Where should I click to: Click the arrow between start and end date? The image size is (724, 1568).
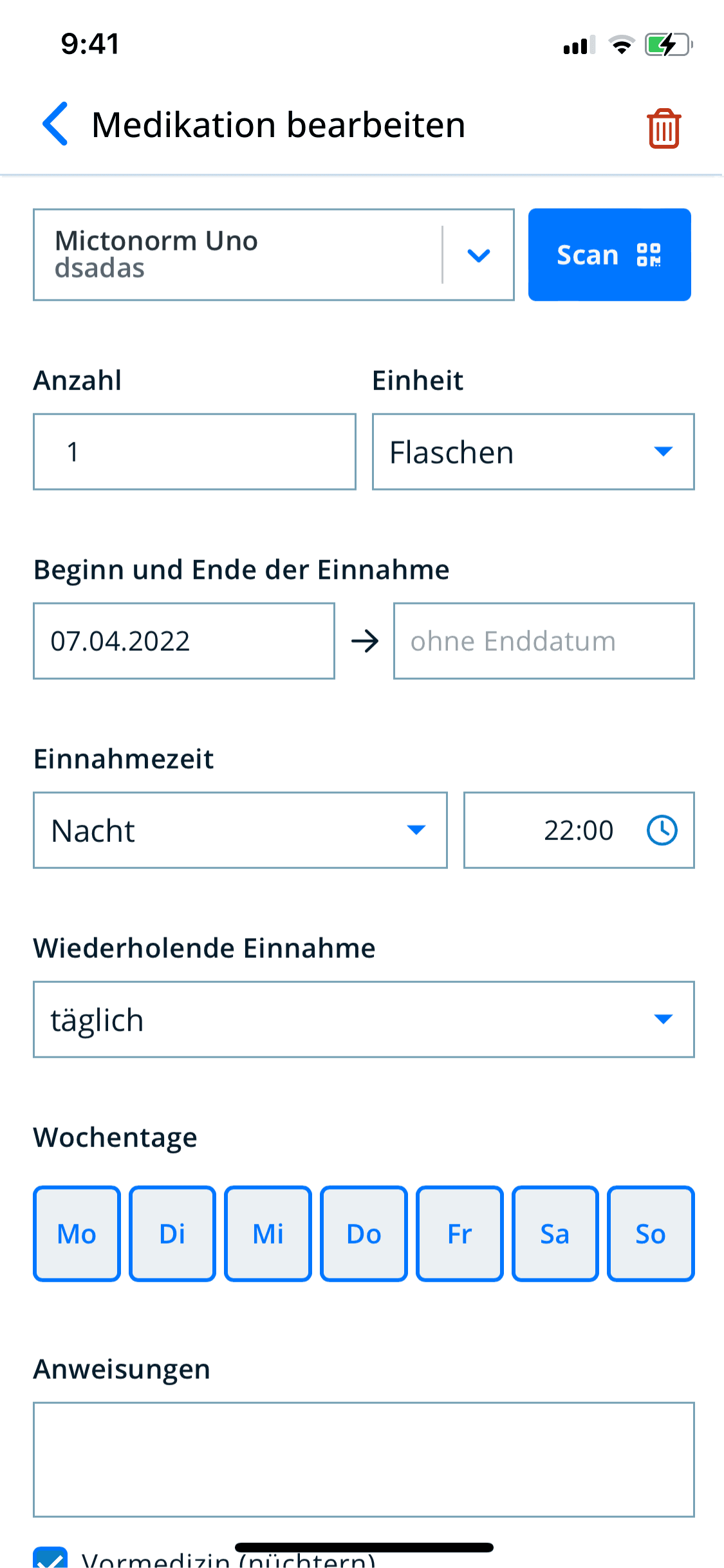click(x=365, y=640)
